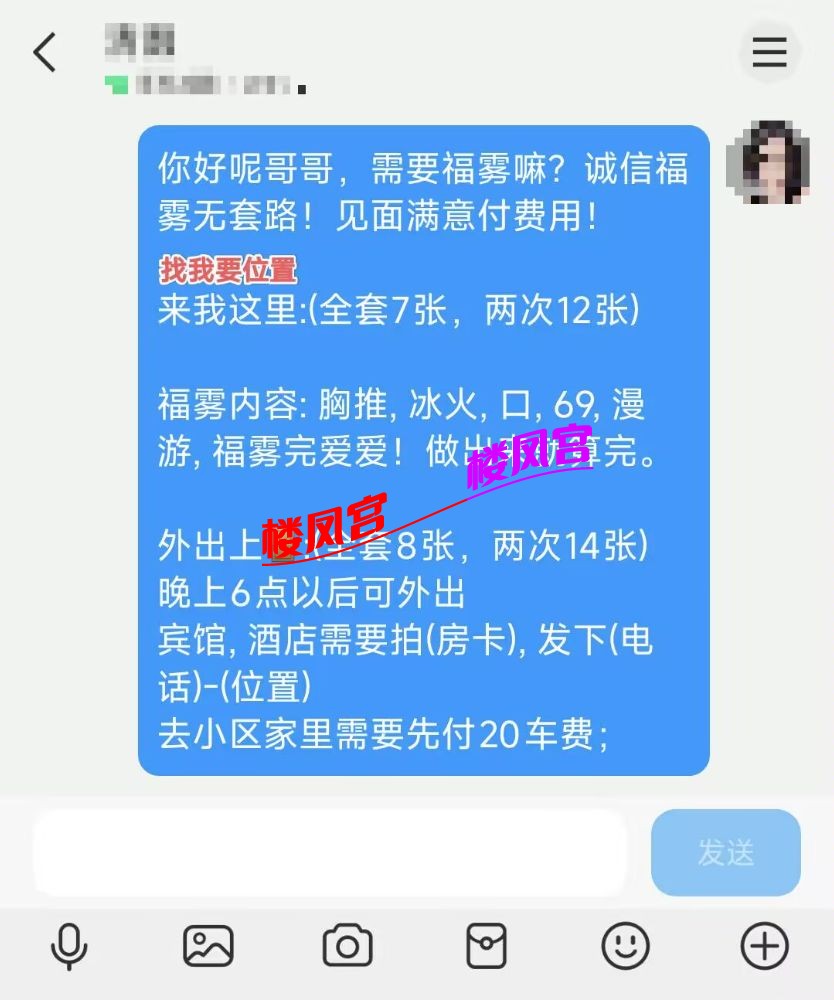Tap the 发送 button

725,853
